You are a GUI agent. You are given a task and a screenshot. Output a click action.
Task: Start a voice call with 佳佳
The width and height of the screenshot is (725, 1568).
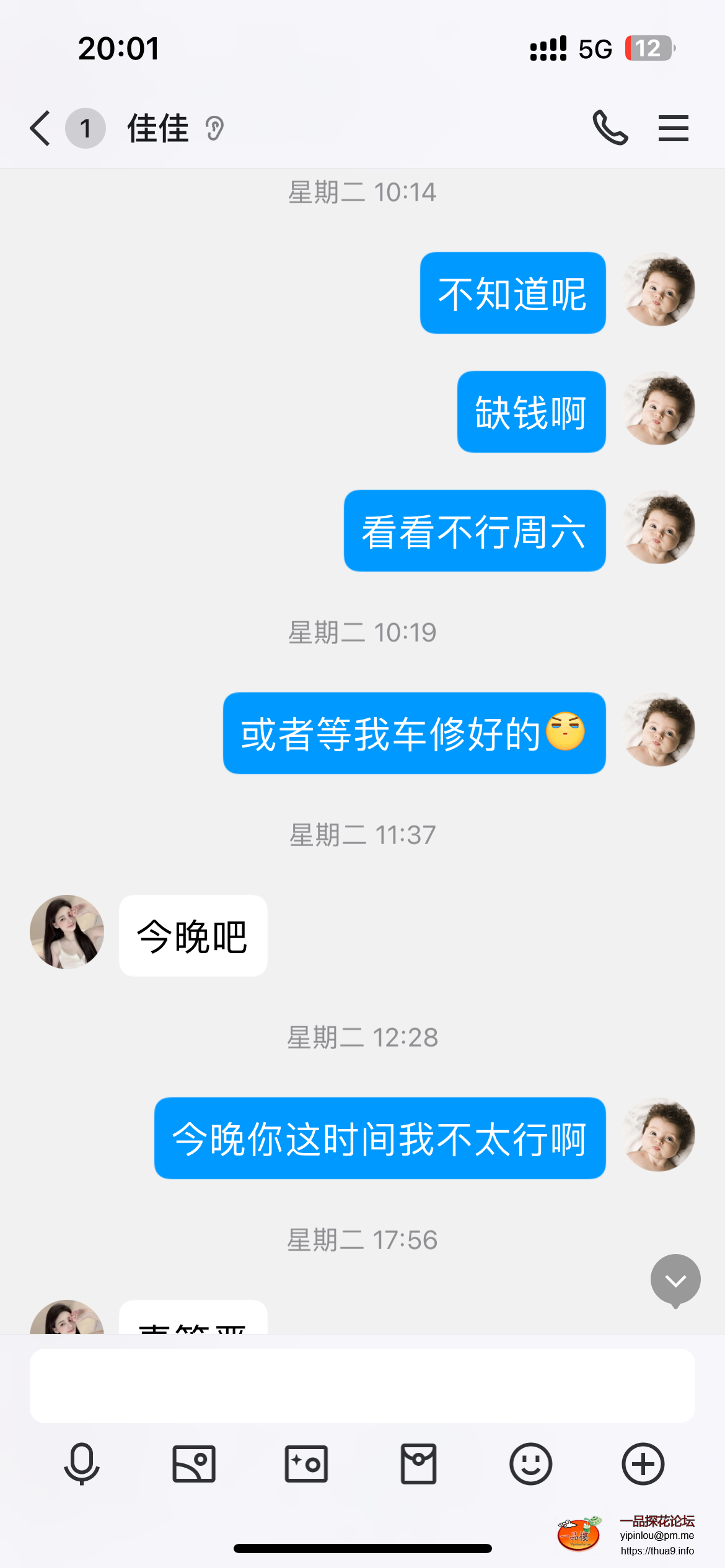pos(610,128)
